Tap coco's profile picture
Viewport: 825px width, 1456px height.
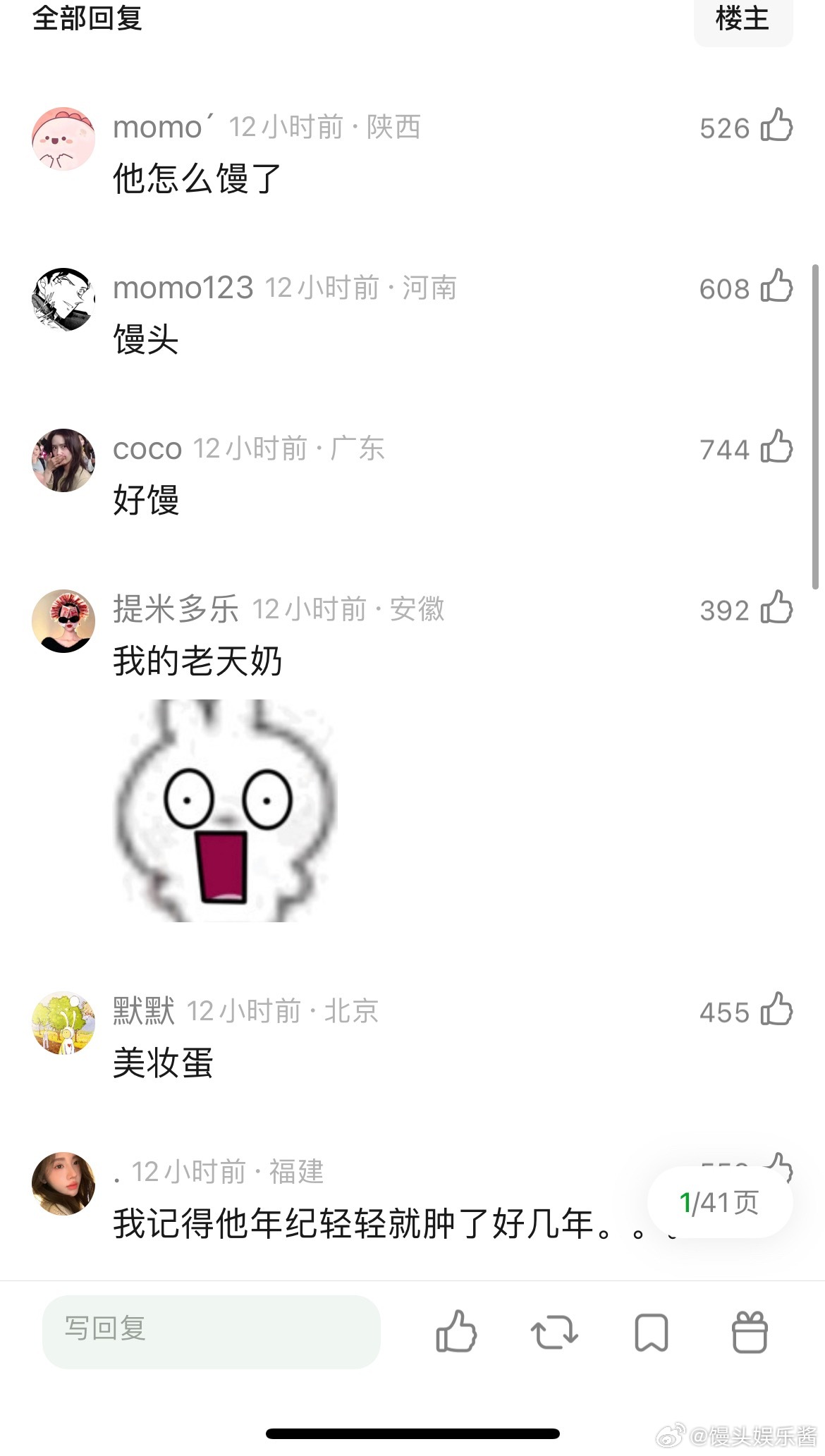(x=62, y=460)
